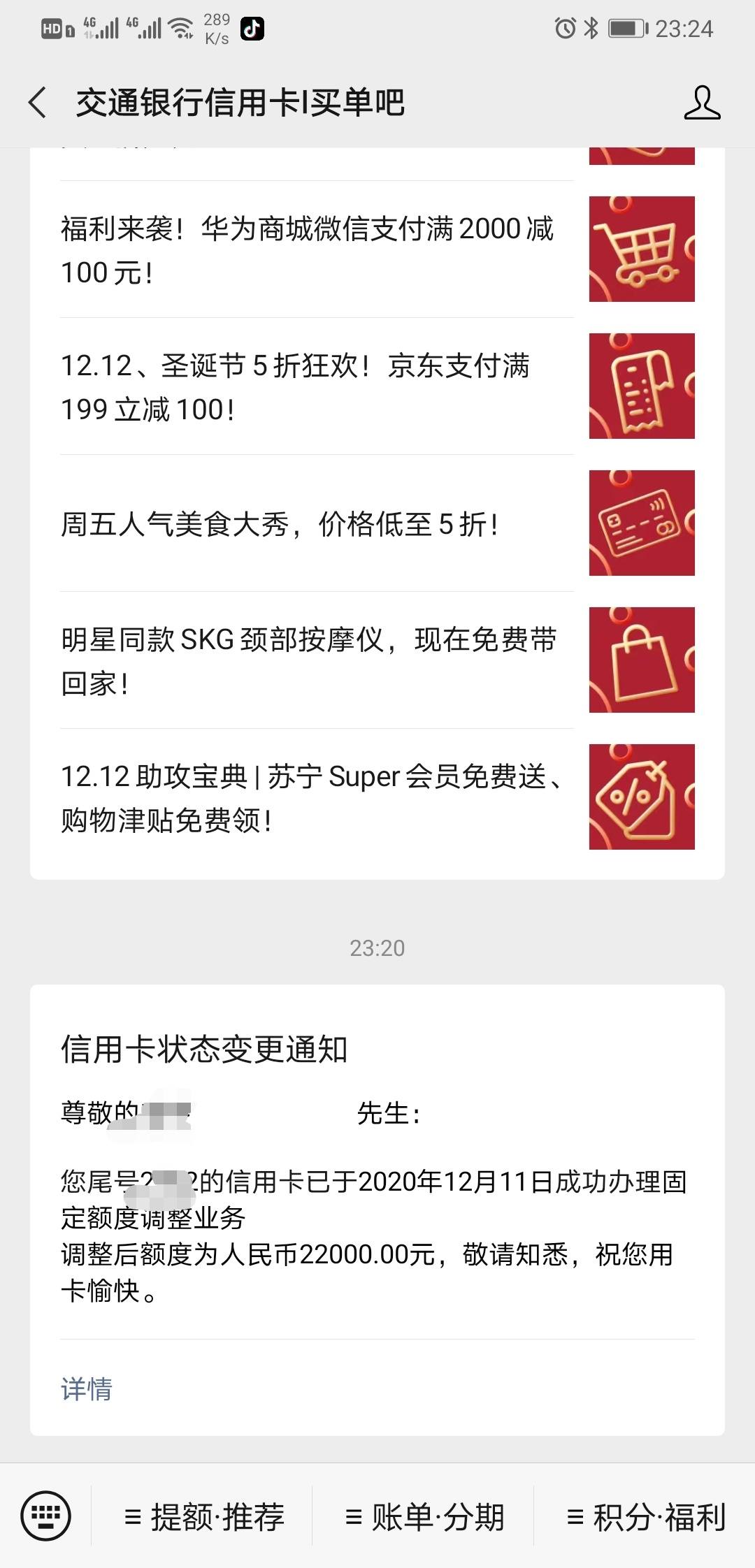Switch to keyboard input mode
755x1568 pixels.
coord(46,1516)
